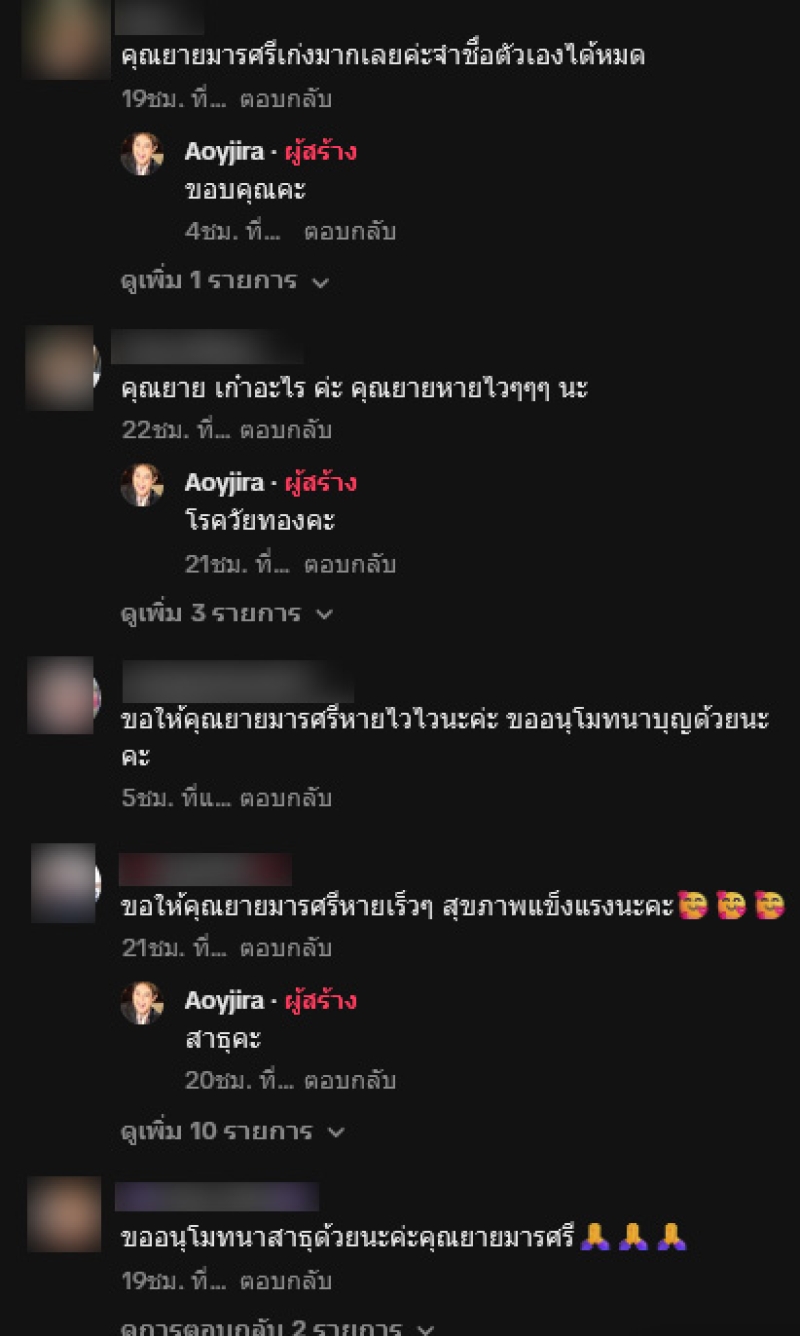Open Aoyjira's profile from สาธุคะ reply
Viewport: 800px width, 1336px height.
point(224,1001)
